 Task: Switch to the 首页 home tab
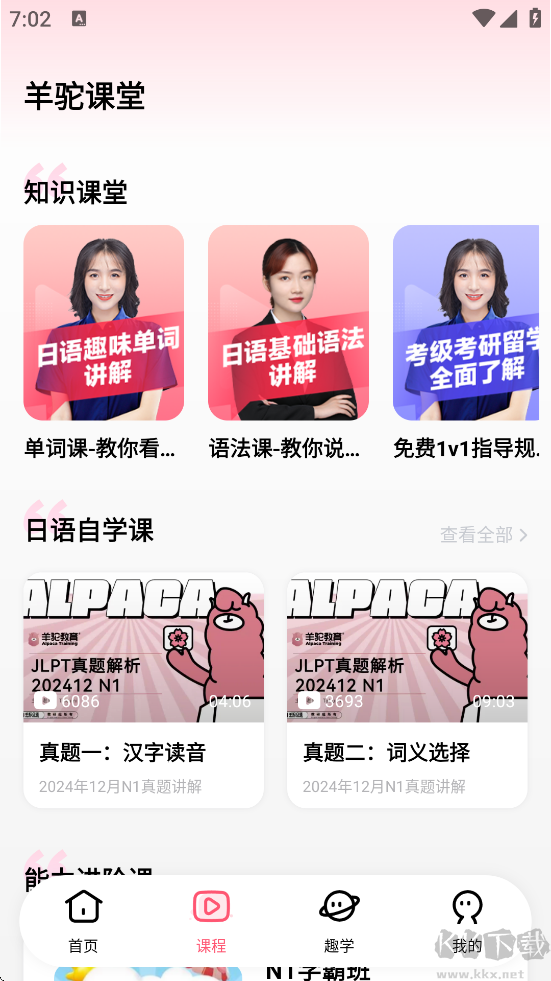pyautogui.click(x=83, y=921)
